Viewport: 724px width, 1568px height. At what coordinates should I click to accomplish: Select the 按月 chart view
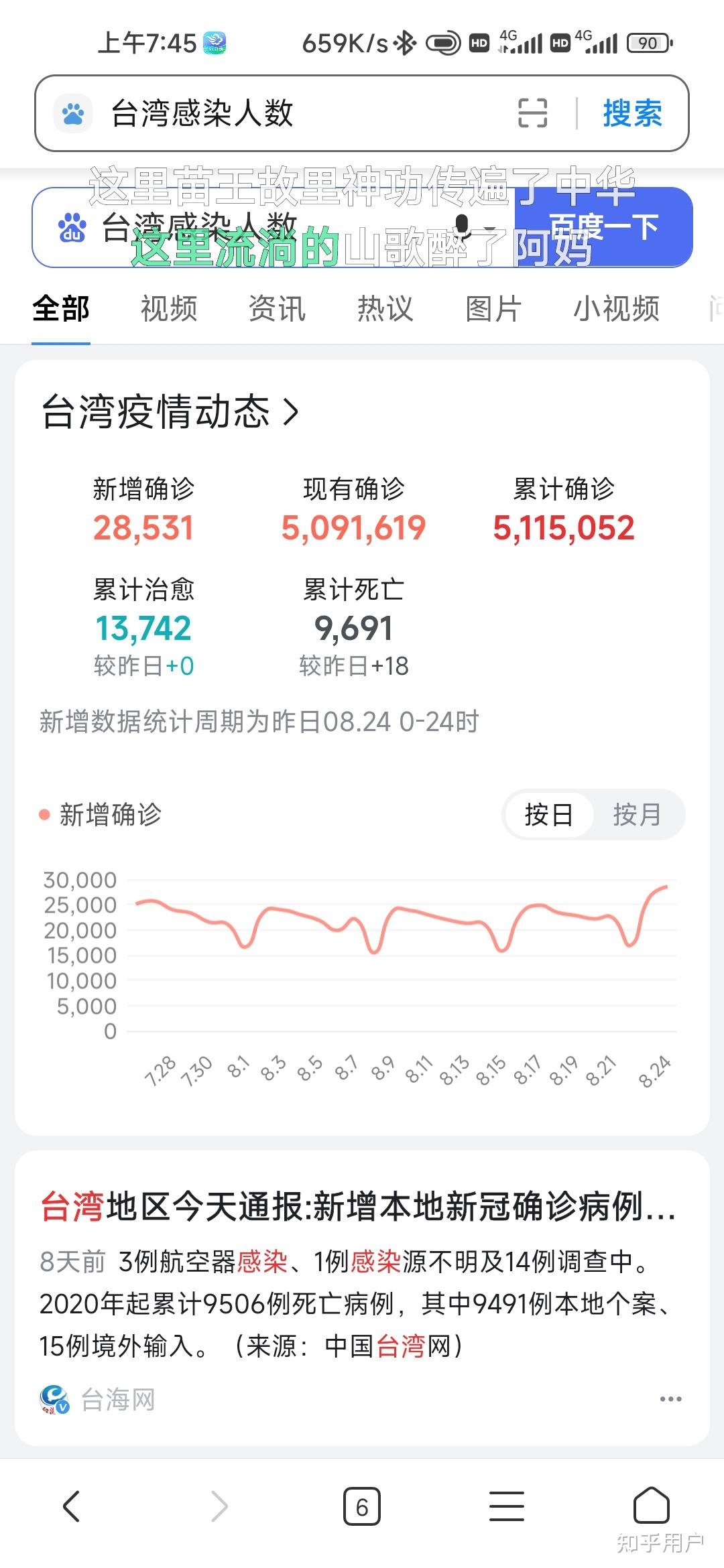coord(638,815)
